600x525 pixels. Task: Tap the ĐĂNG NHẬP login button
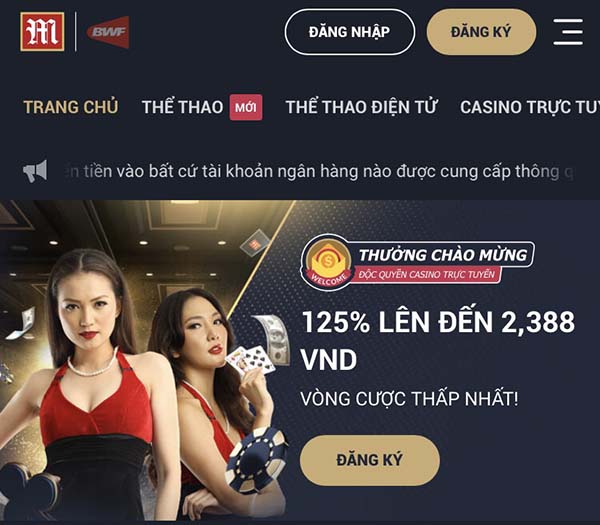click(x=349, y=32)
